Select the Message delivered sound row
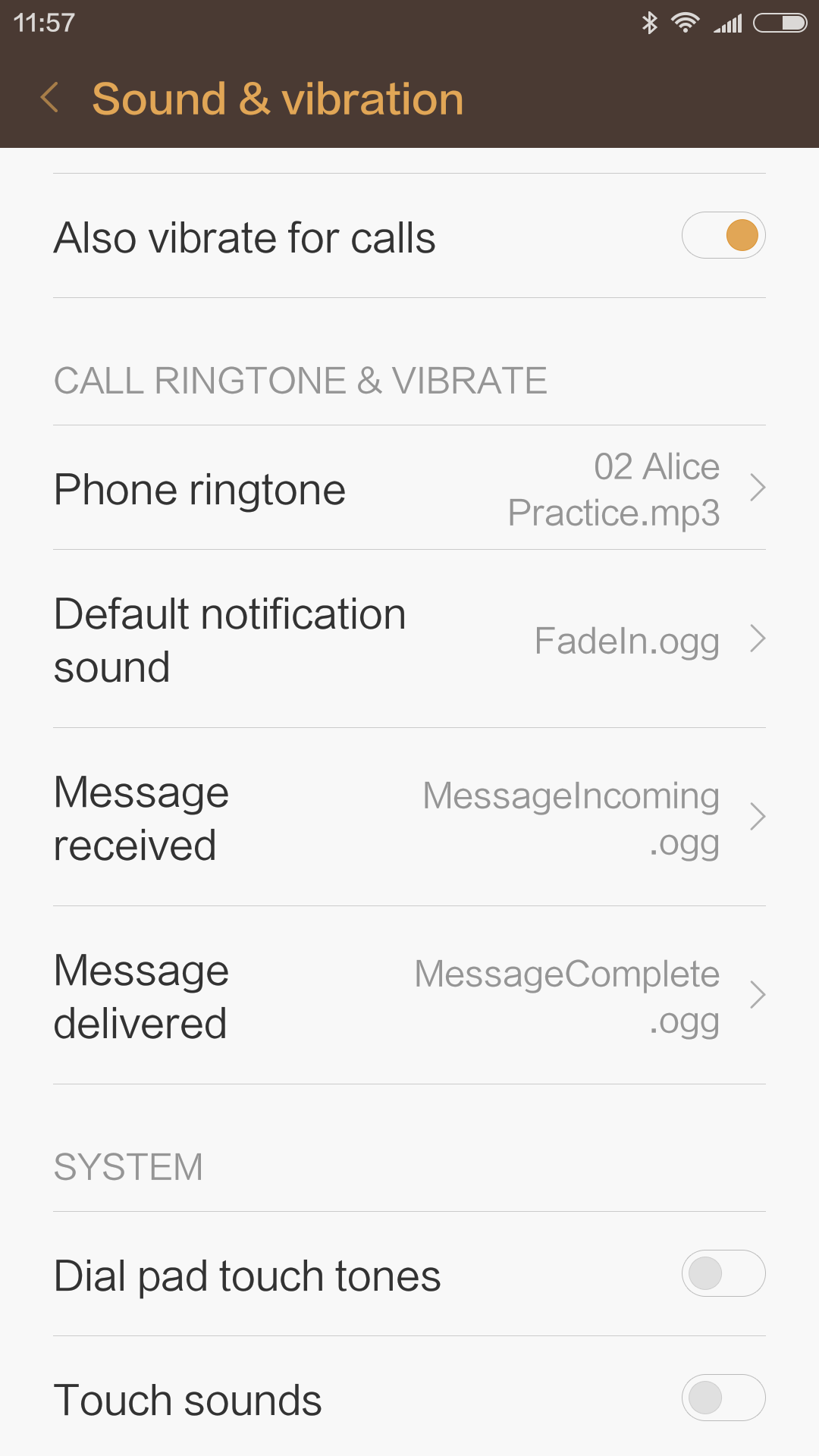 coord(409,996)
